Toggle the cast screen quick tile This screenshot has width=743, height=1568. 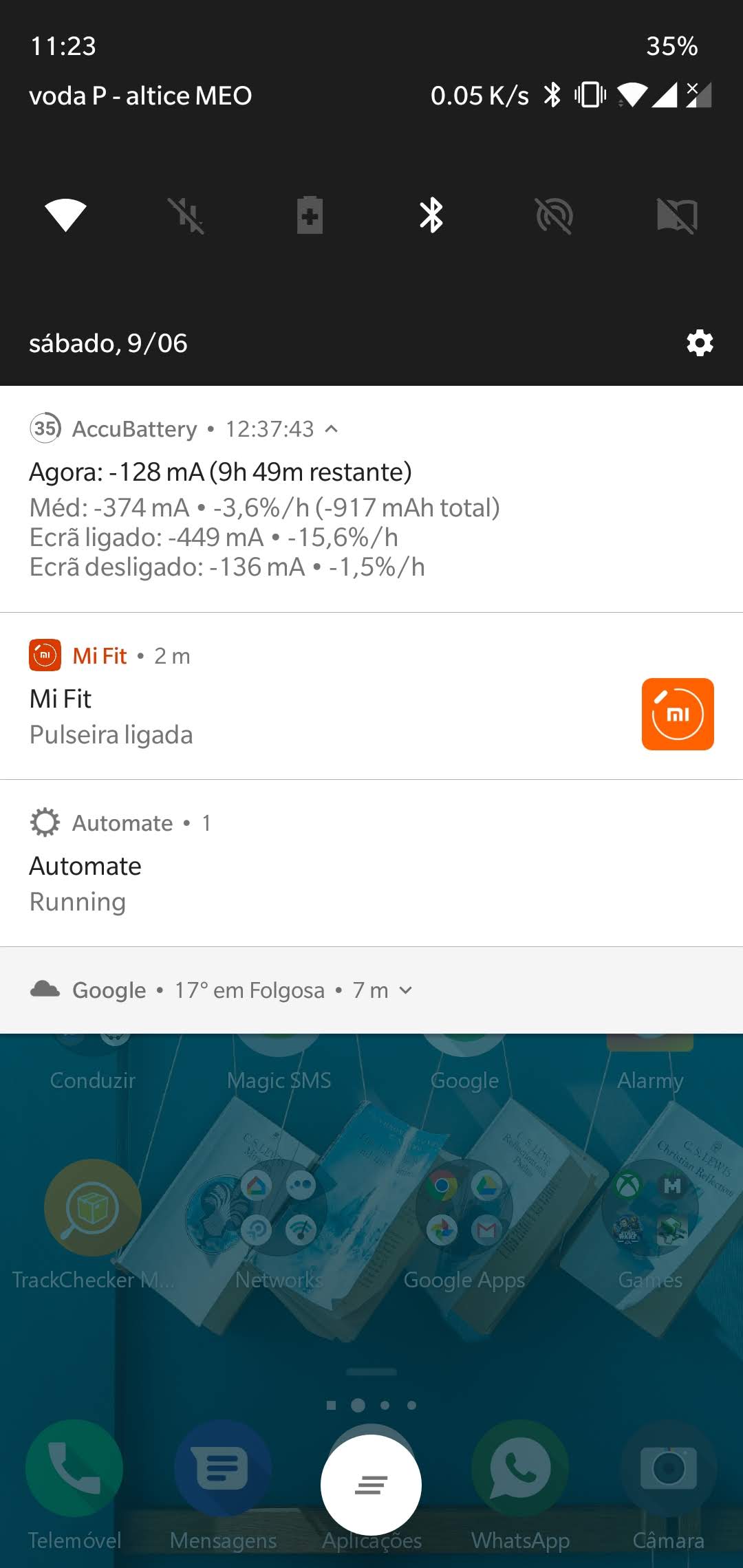click(x=677, y=215)
